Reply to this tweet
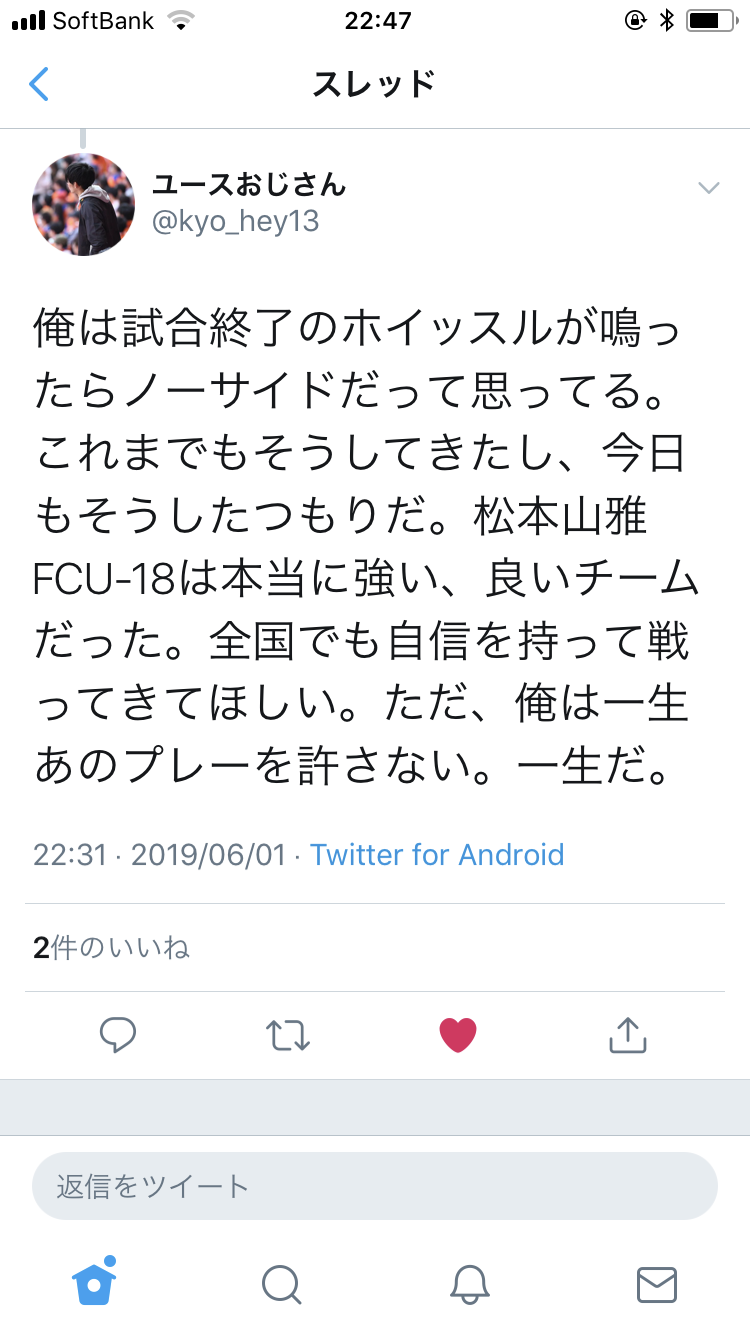The width and height of the screenshot is (750, 1334). [118, 1036]
